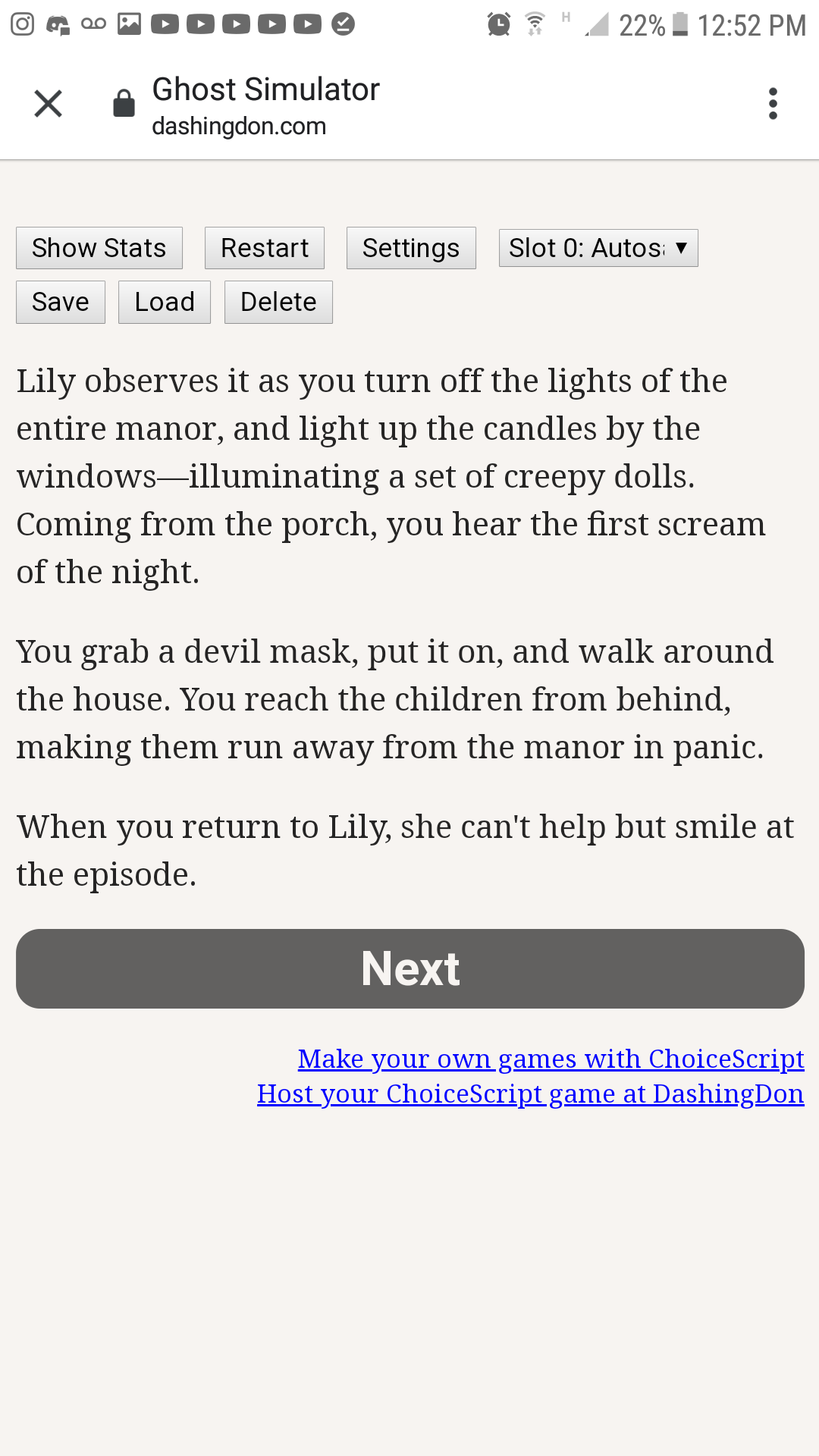Tap the Show Stats button
This screenshot has height=1456, width=819.
[99, 248]
